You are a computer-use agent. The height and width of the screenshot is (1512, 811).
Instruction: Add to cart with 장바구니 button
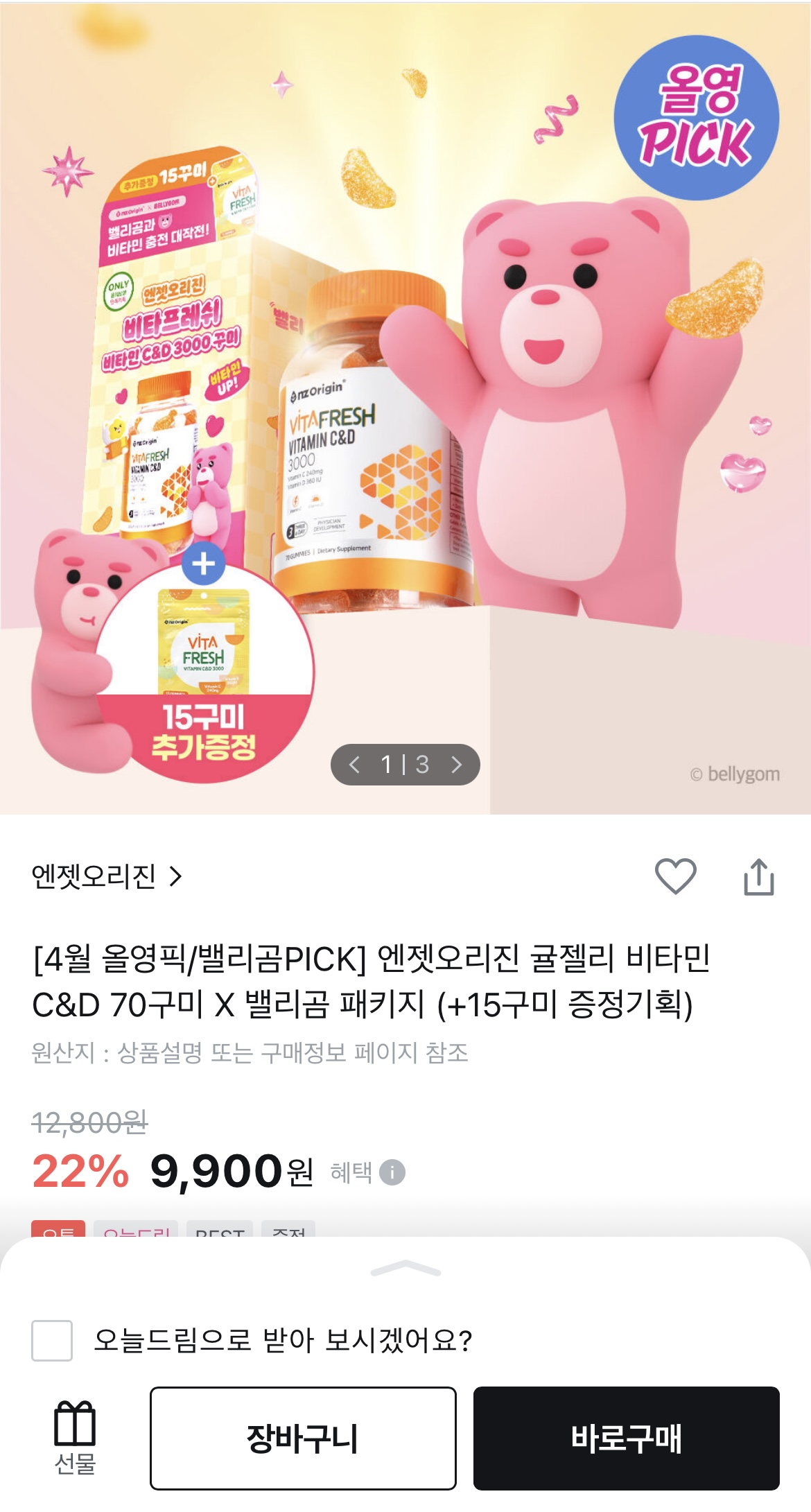click(x=303, y=1438)
